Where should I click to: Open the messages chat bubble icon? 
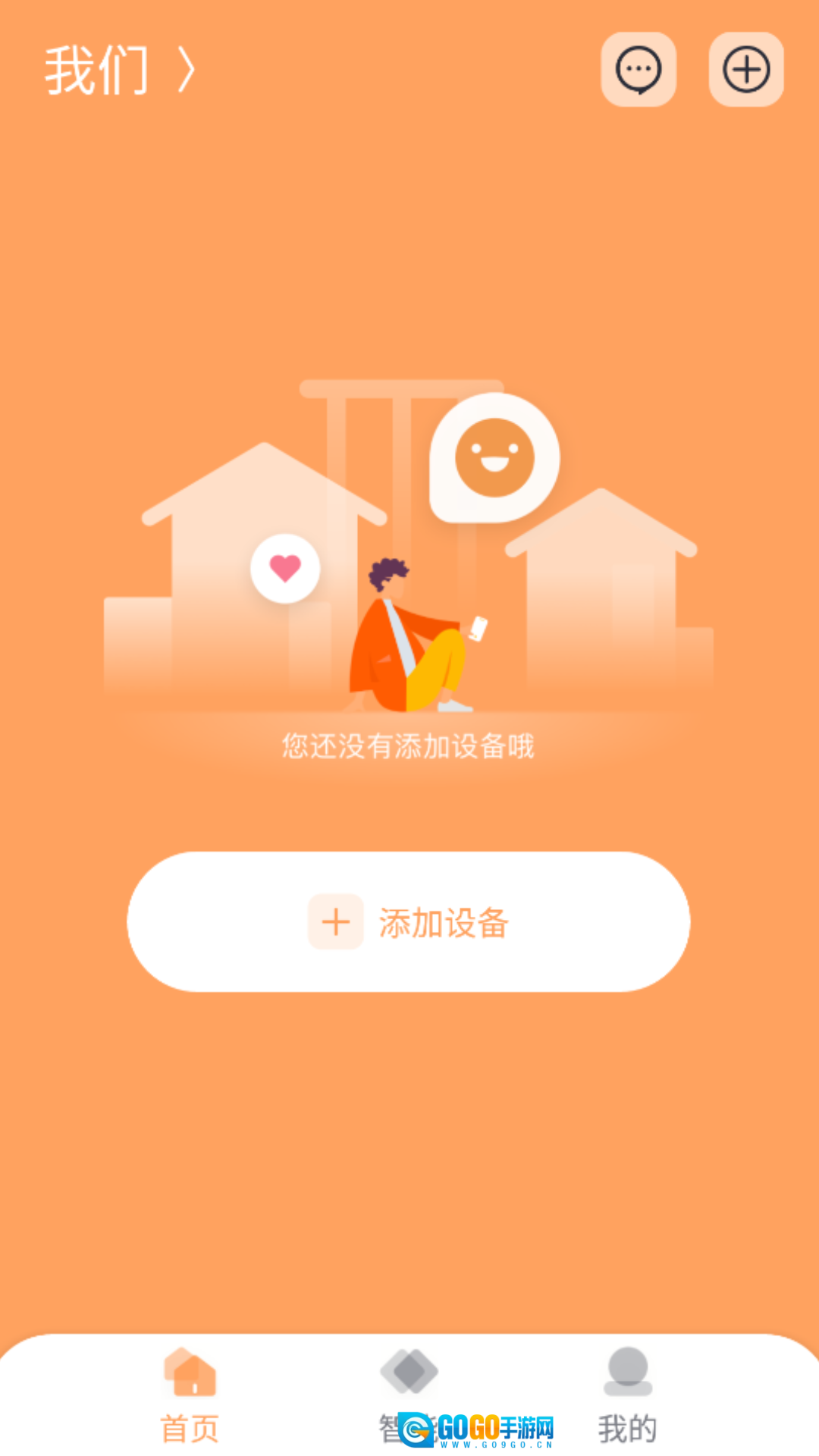click(639, 70)
